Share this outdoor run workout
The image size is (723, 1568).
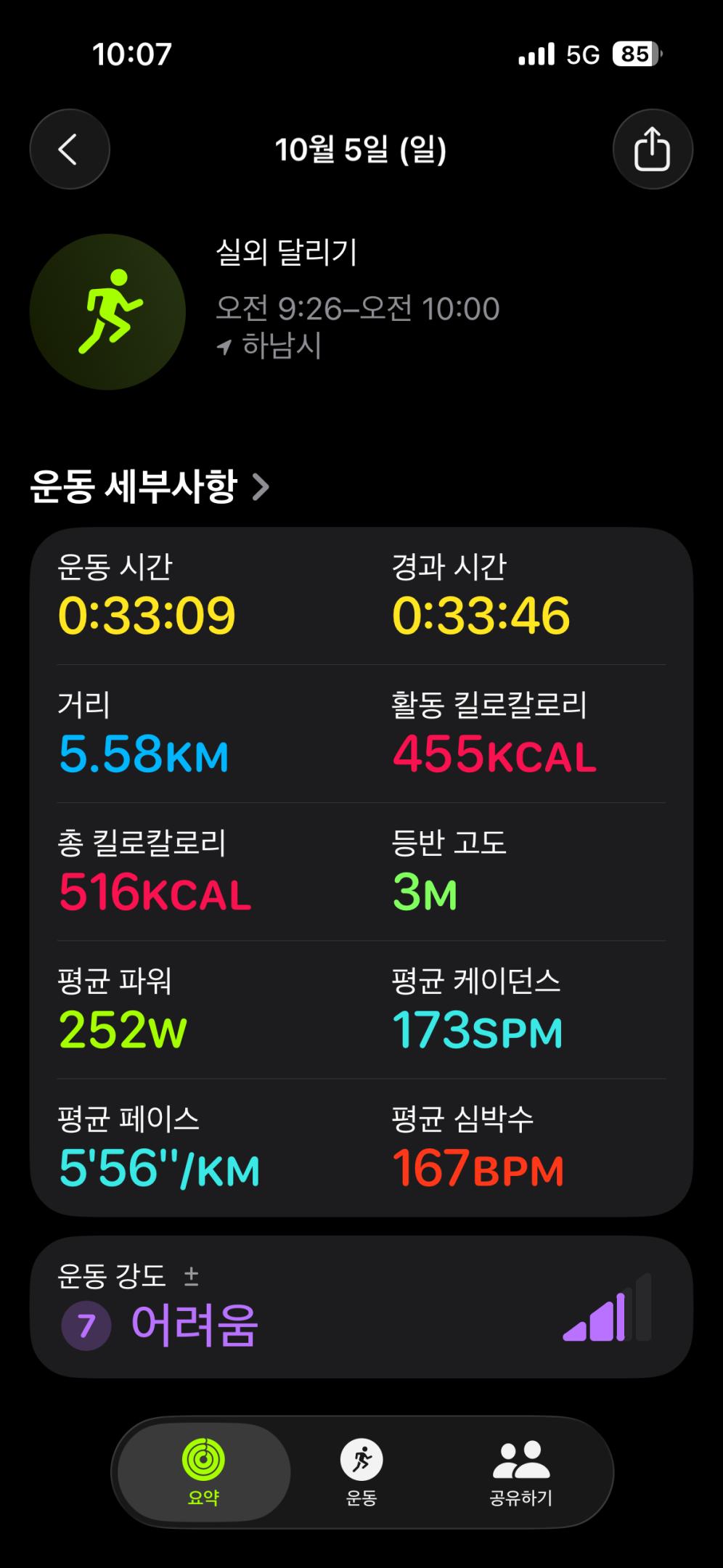pos(652,150)
